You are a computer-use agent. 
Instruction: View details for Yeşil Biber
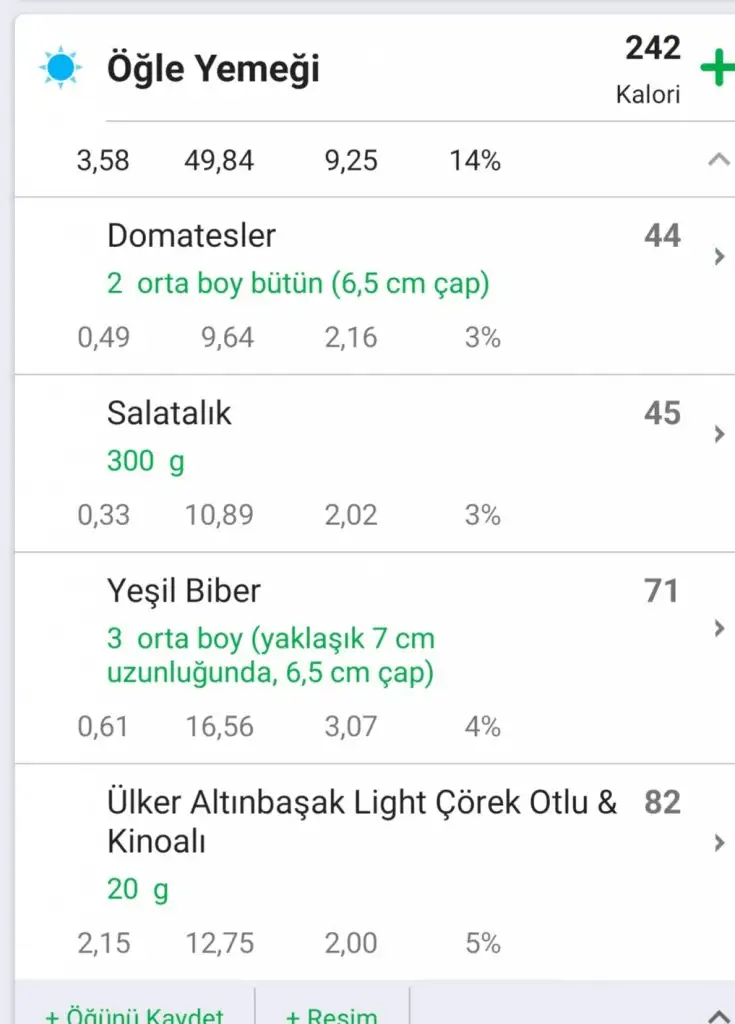(x=719, y=628)
